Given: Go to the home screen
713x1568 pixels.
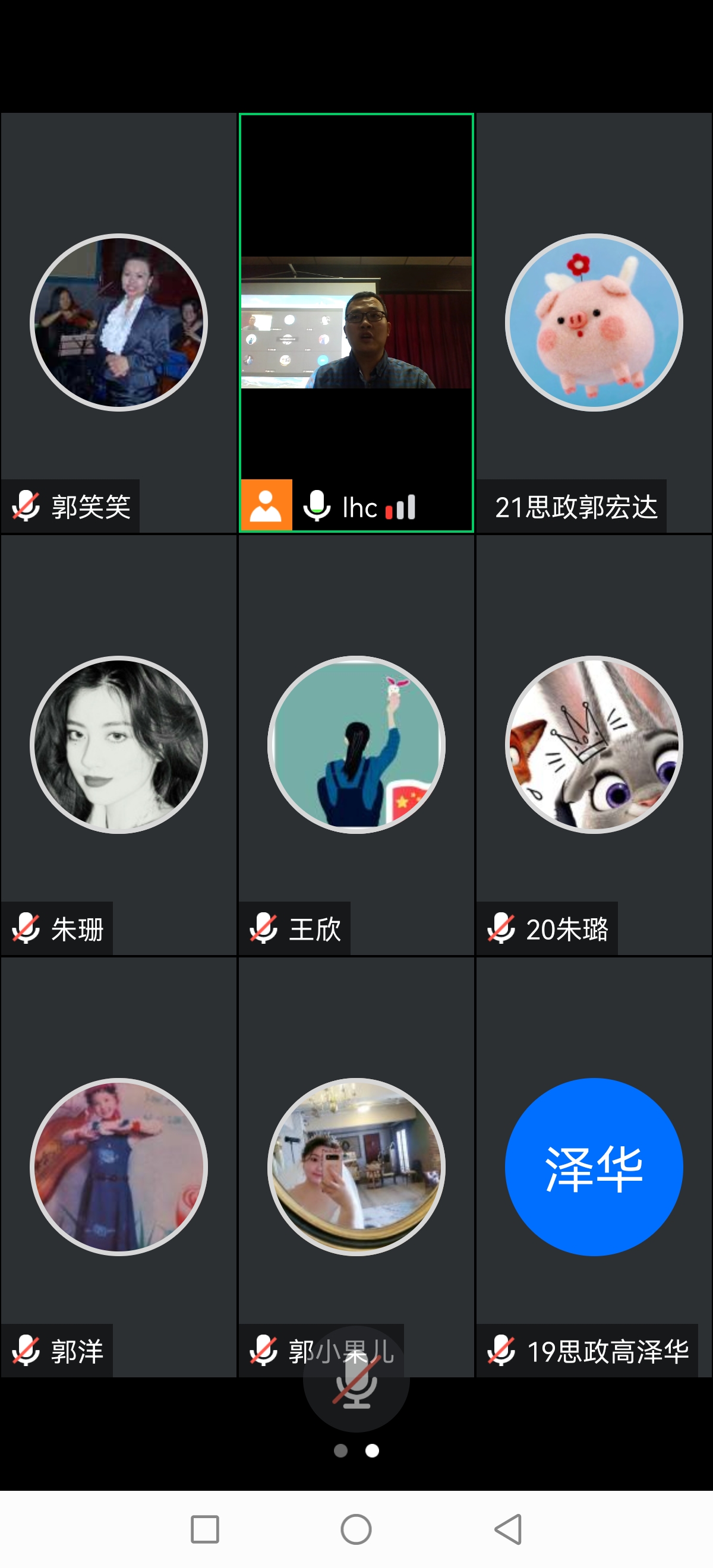Looking at the screenshot, I should click(x=356, y=1529).
